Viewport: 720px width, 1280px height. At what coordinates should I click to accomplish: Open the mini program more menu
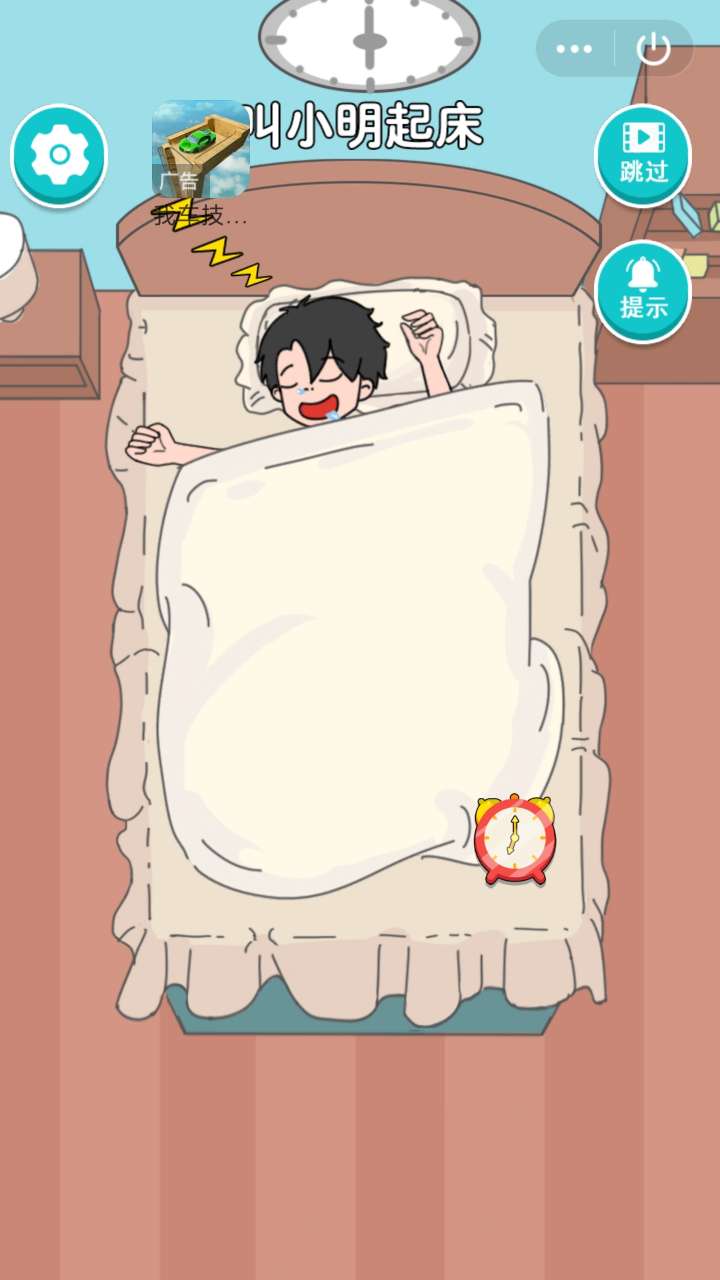click(x=574, y=49)
